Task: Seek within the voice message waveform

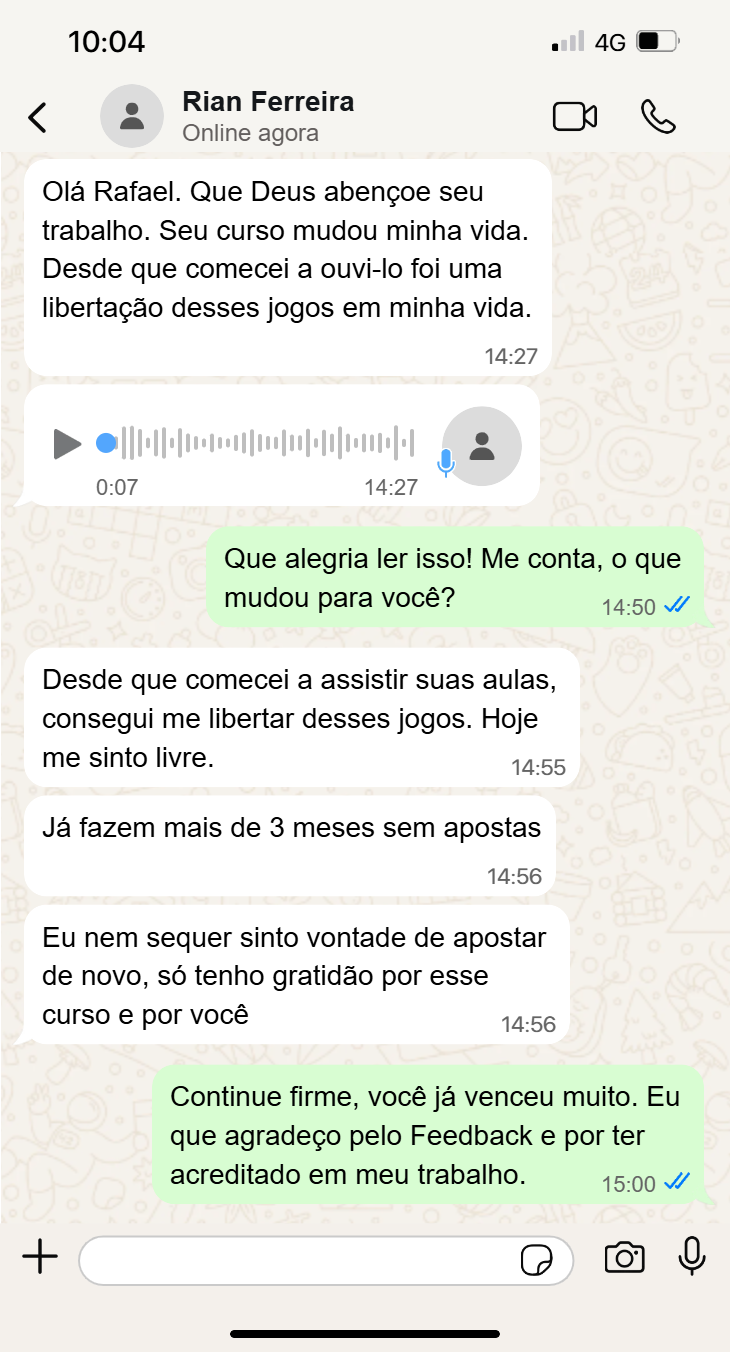Action: [x=267, y=442]
